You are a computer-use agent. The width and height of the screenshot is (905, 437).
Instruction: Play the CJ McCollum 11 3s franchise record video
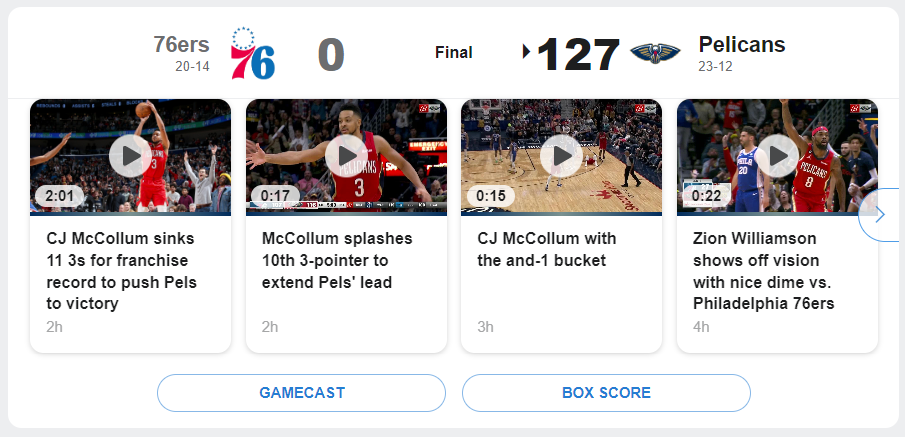click(x=130, y=156)
